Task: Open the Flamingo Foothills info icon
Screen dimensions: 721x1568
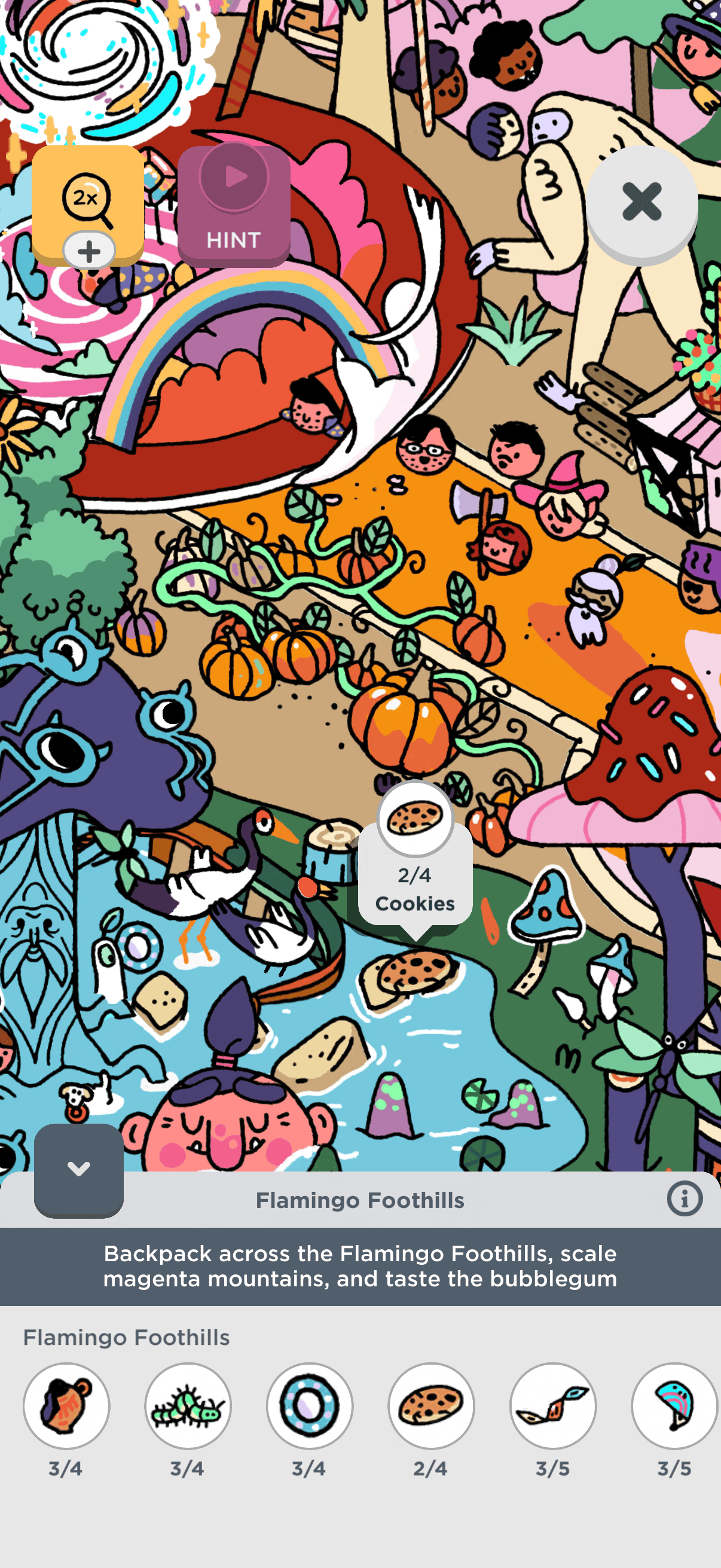Action: (684, 1199)
